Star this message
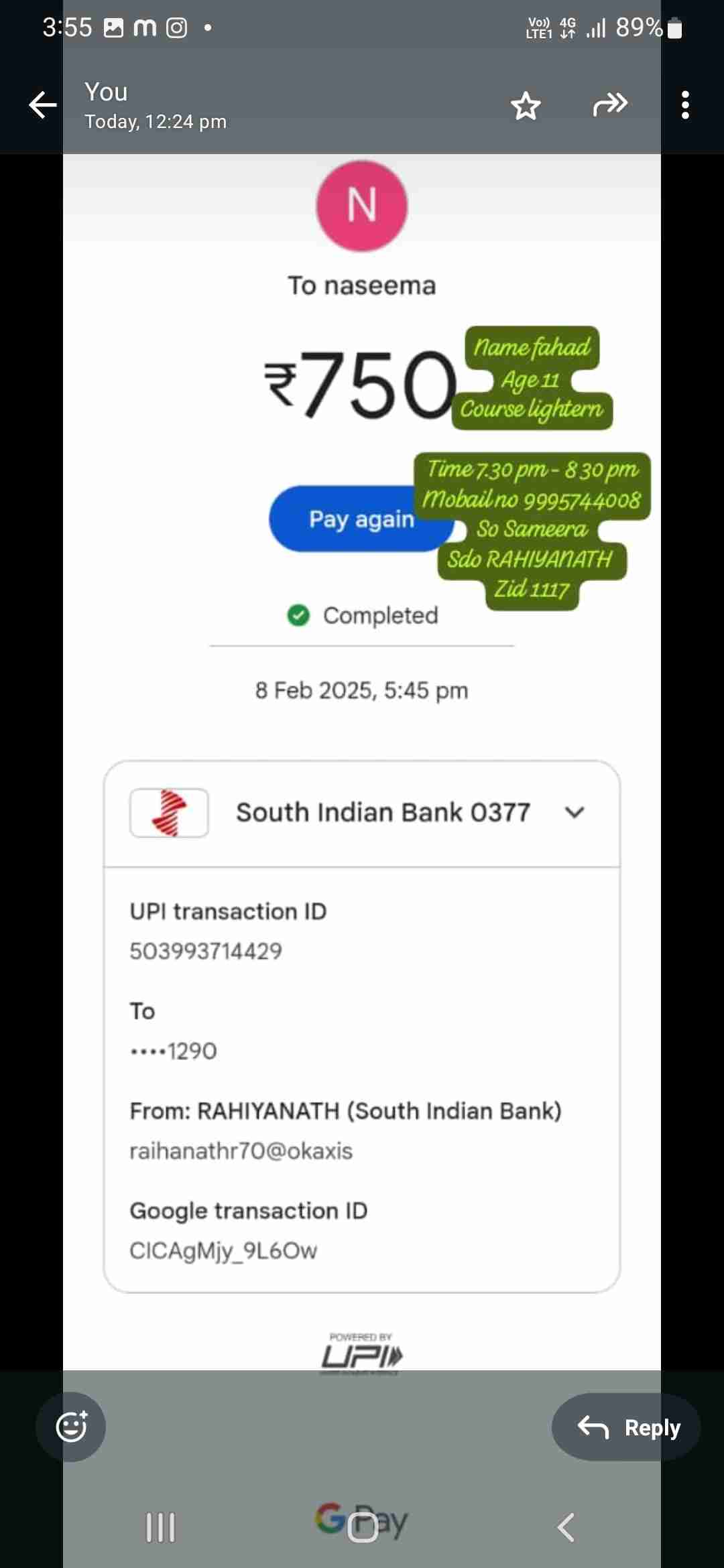This screenshot has height=1568, width=724. point(526,105)
